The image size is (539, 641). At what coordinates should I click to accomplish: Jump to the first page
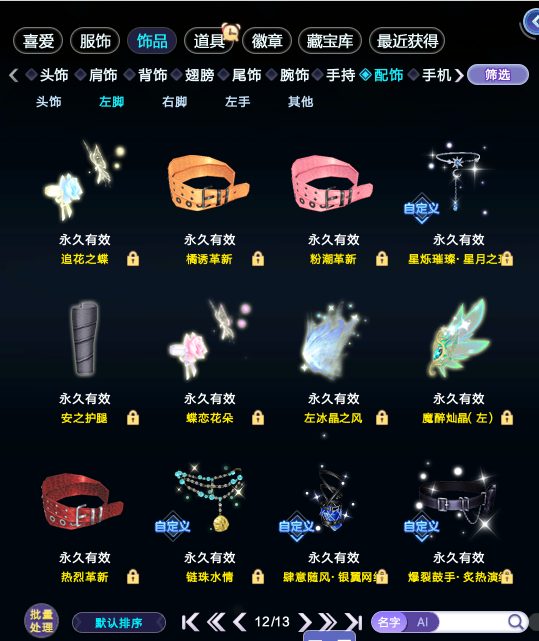click(190, 622)
